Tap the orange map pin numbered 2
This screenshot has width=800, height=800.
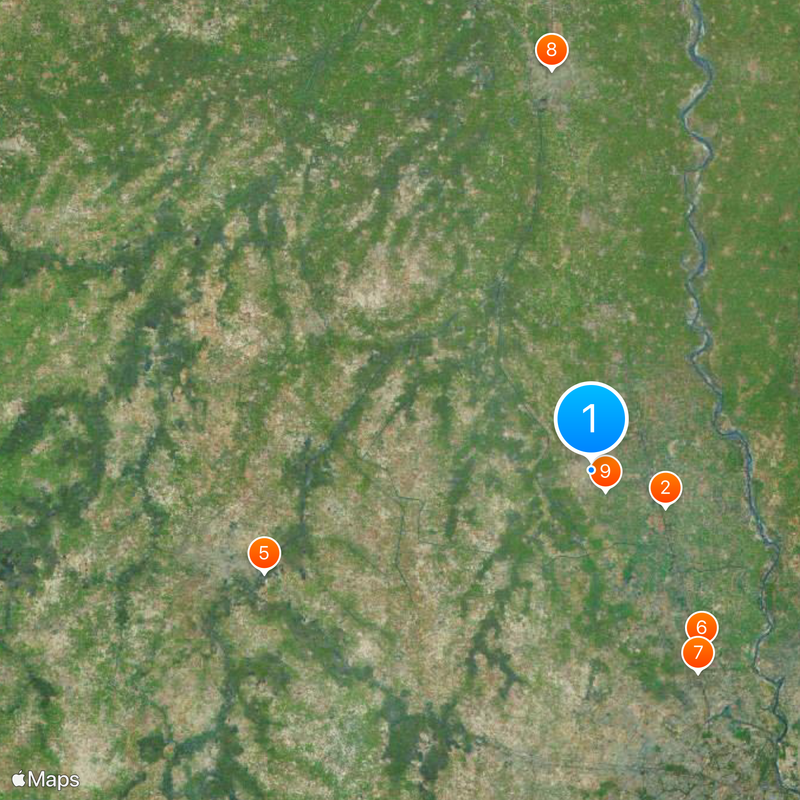pos(665,489)
